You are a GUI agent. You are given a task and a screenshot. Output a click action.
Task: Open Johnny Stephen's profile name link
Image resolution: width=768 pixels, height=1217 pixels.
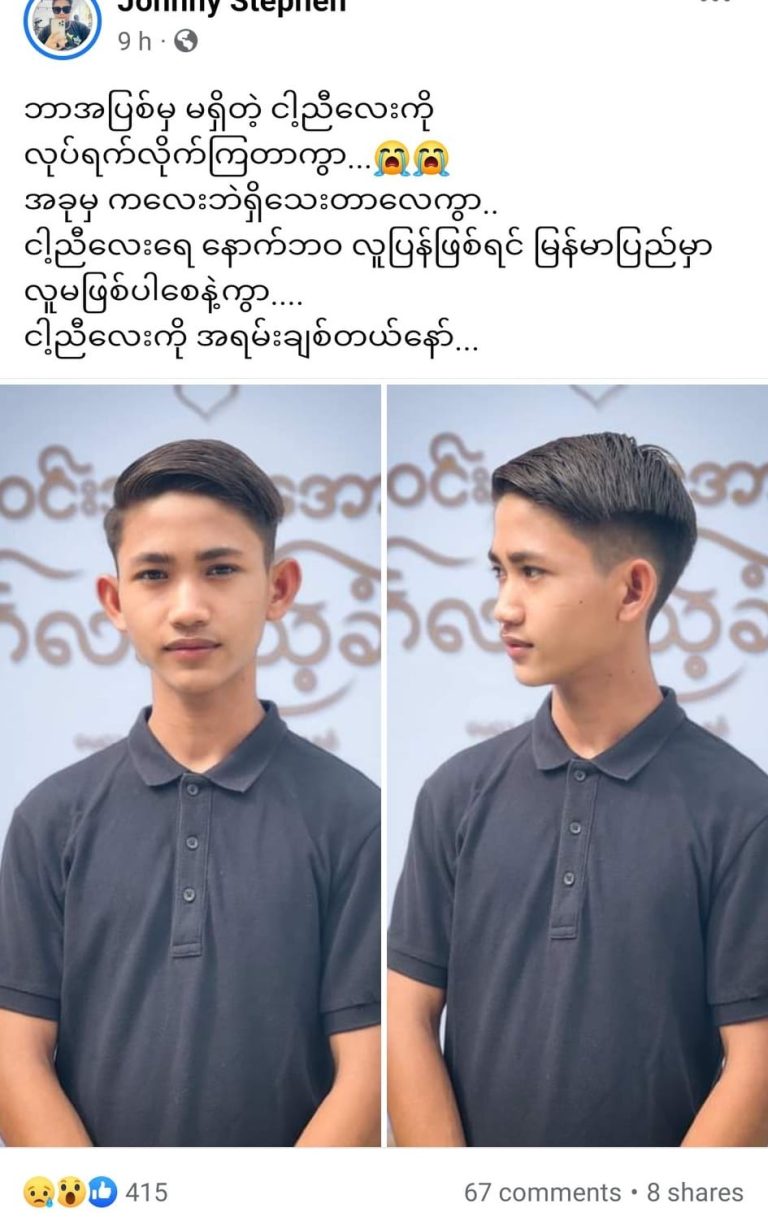231,5
